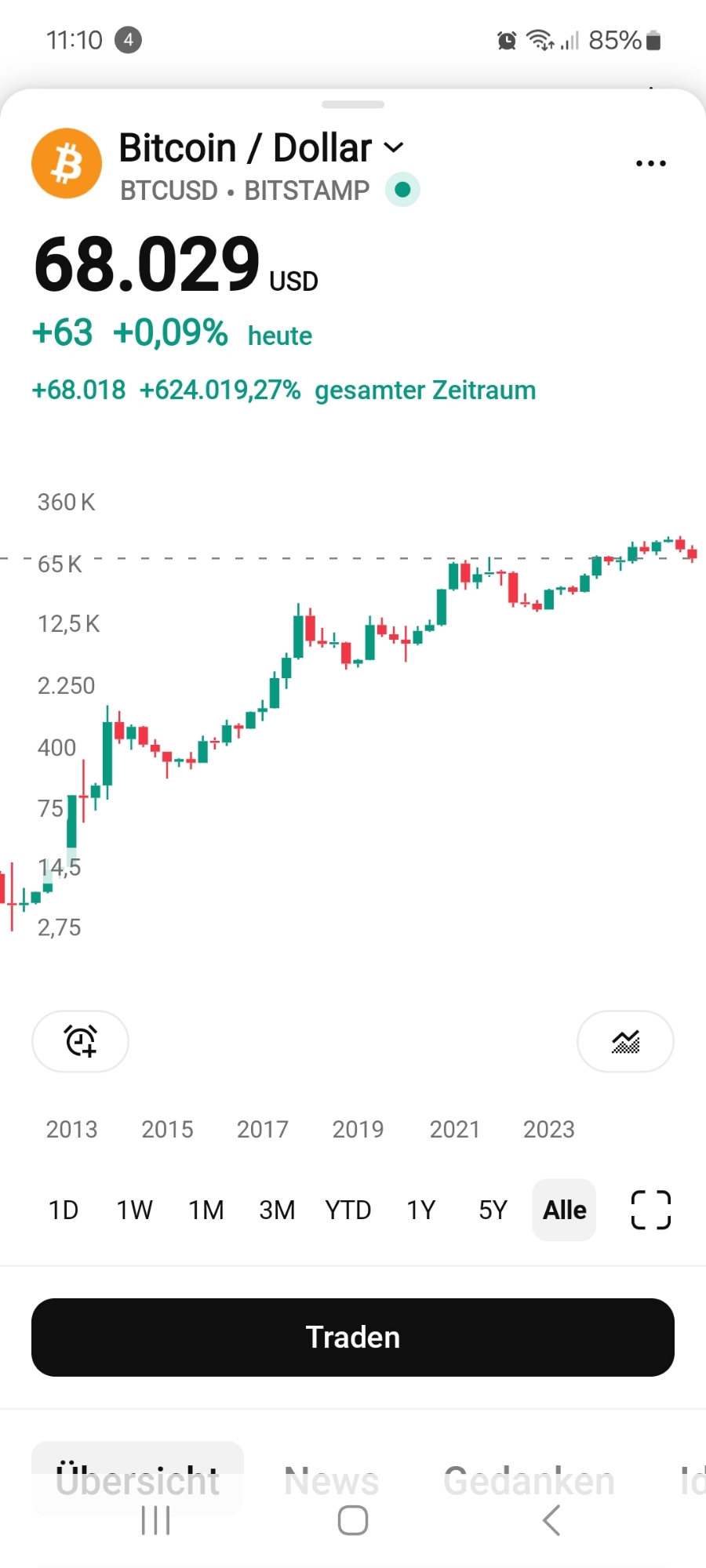Show the 1Y chart range
The width and height of the screenshot is (706, 1568).
coord(420,1210)
